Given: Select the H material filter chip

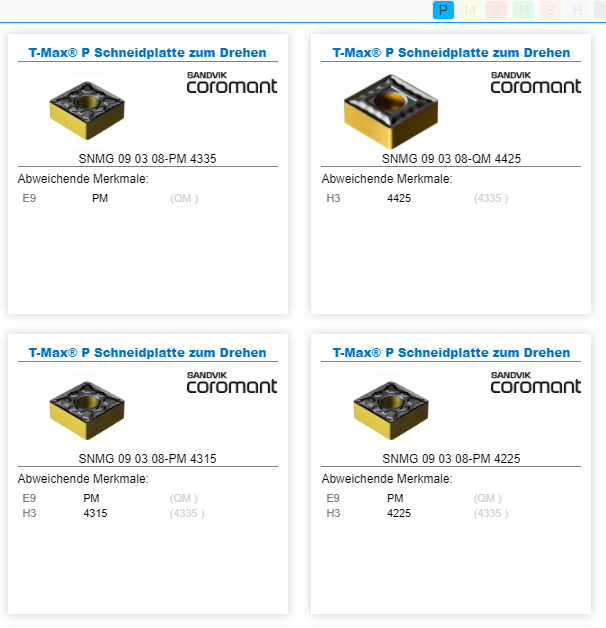Looking at the screenshot, I should coord(577,10).
